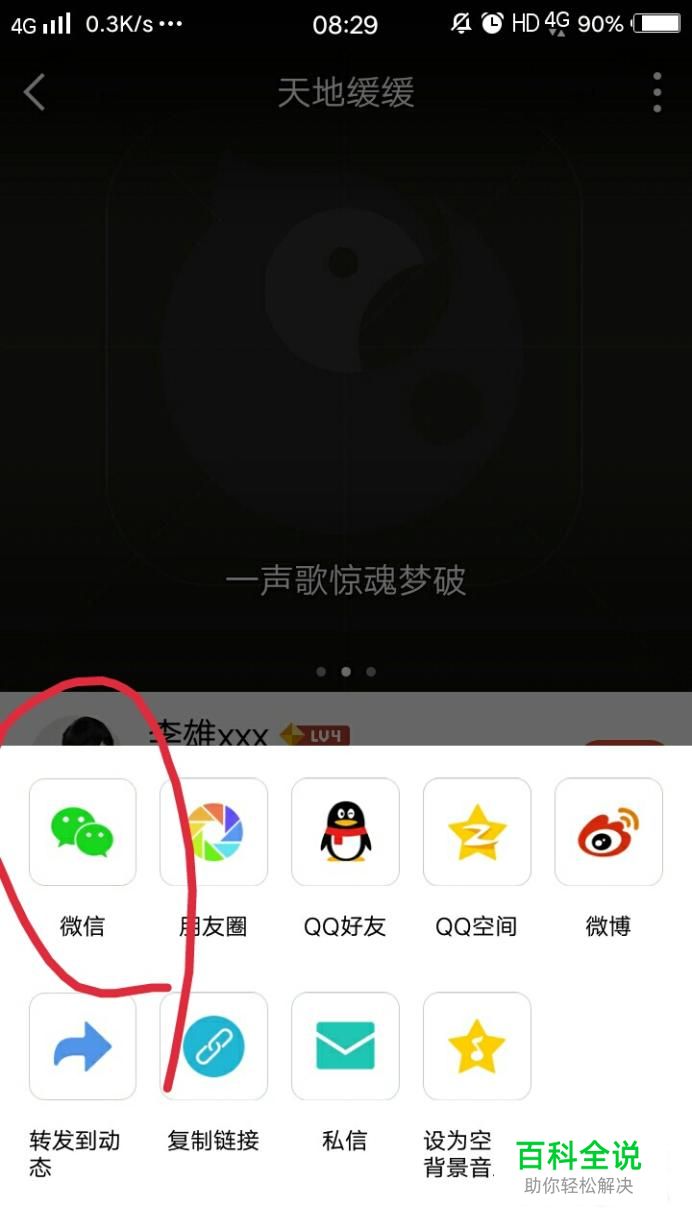The height and width of the screenshot is (1230, 692).
Task: Go back with the top-left arrow
Action: [35, 92]
